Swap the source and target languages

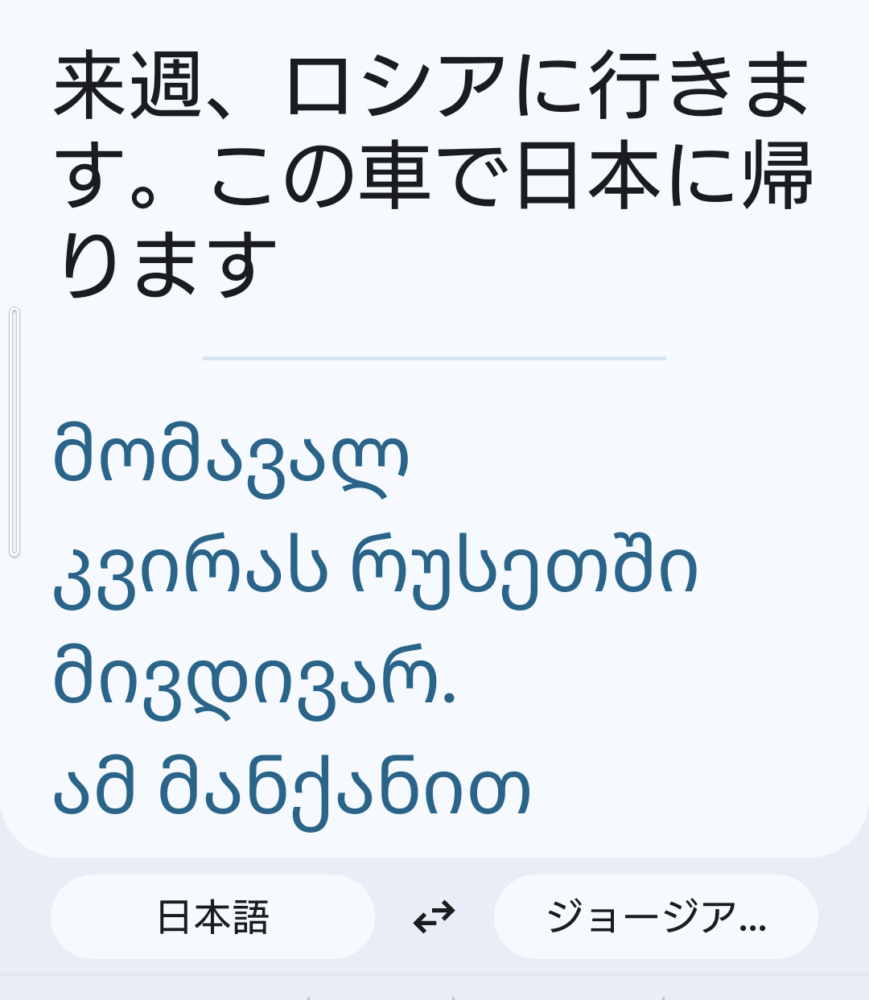pyautogui.click(x=434, y=917)
